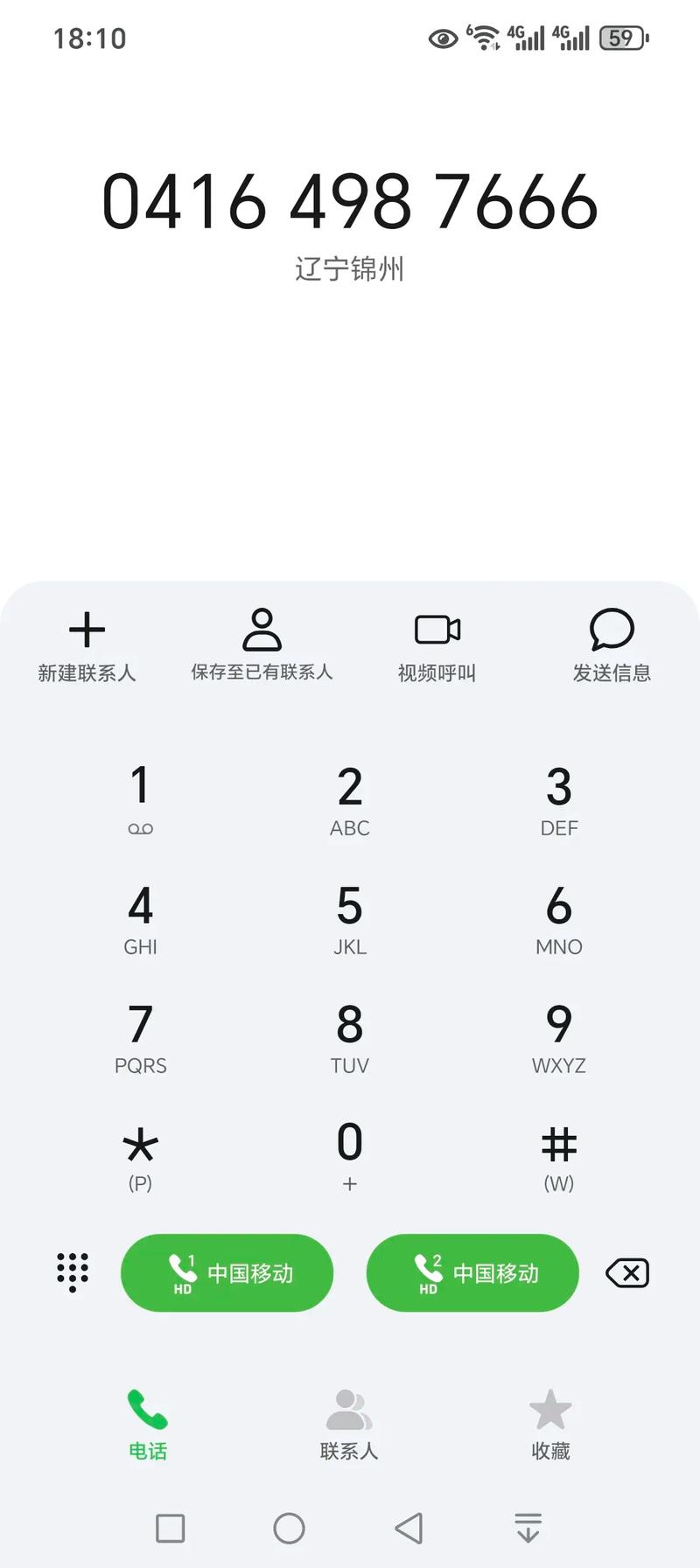Call using SIM 1 中国移动
Viewport: 700px width, 1568px height.
[227, 1273]
